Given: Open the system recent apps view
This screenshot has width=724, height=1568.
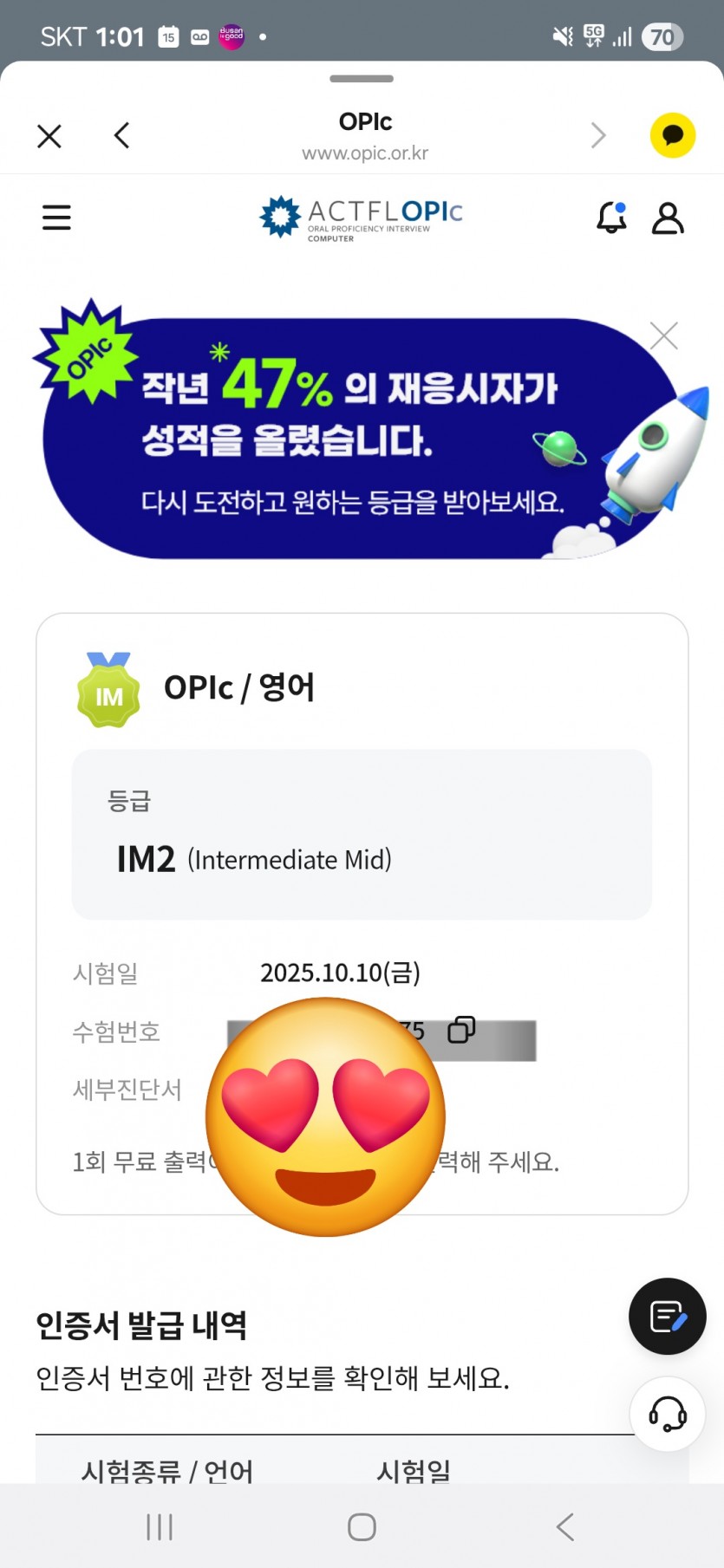Looking at the screenshot, I should click(x=160, y=1526).
